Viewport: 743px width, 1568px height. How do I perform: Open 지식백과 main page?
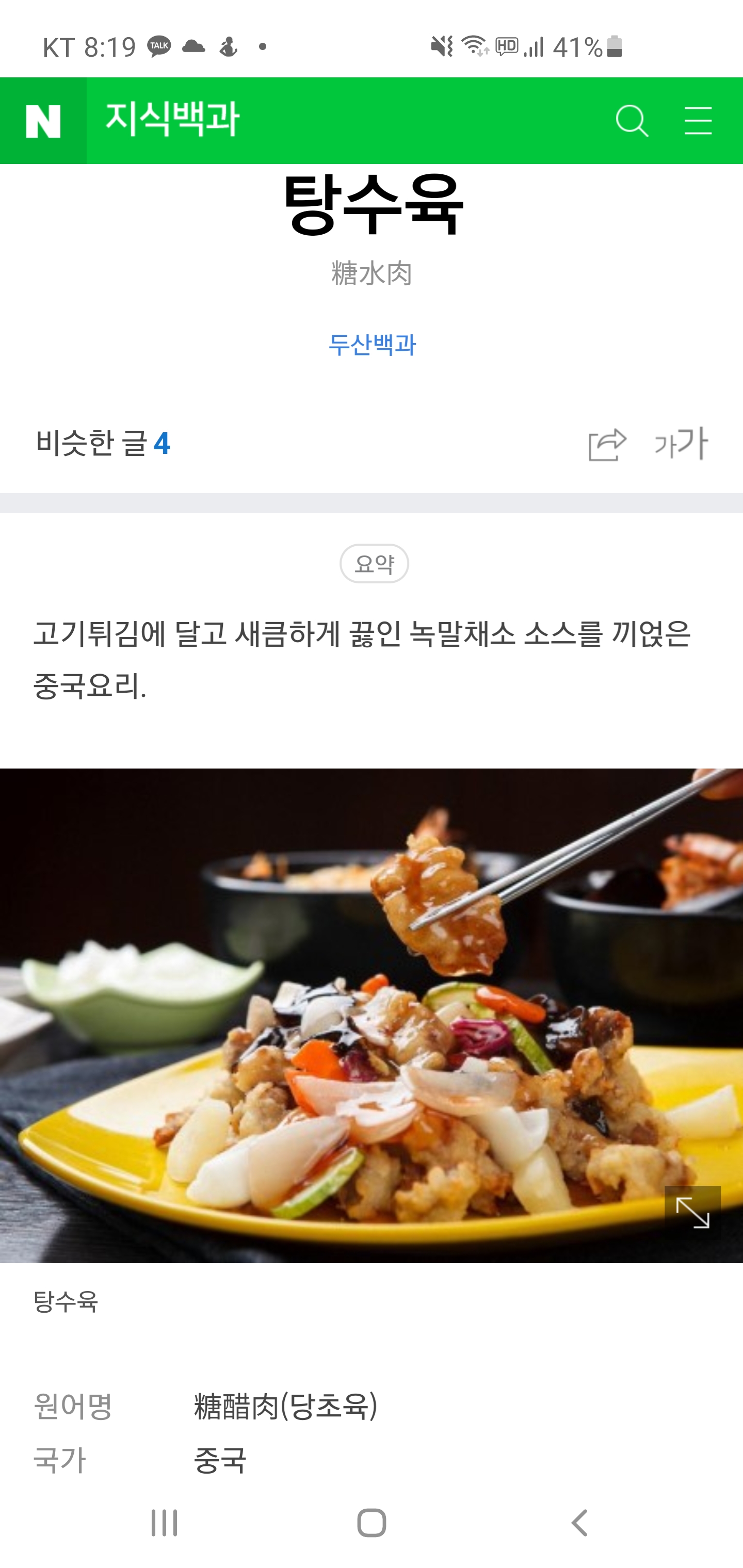(172, 119)
